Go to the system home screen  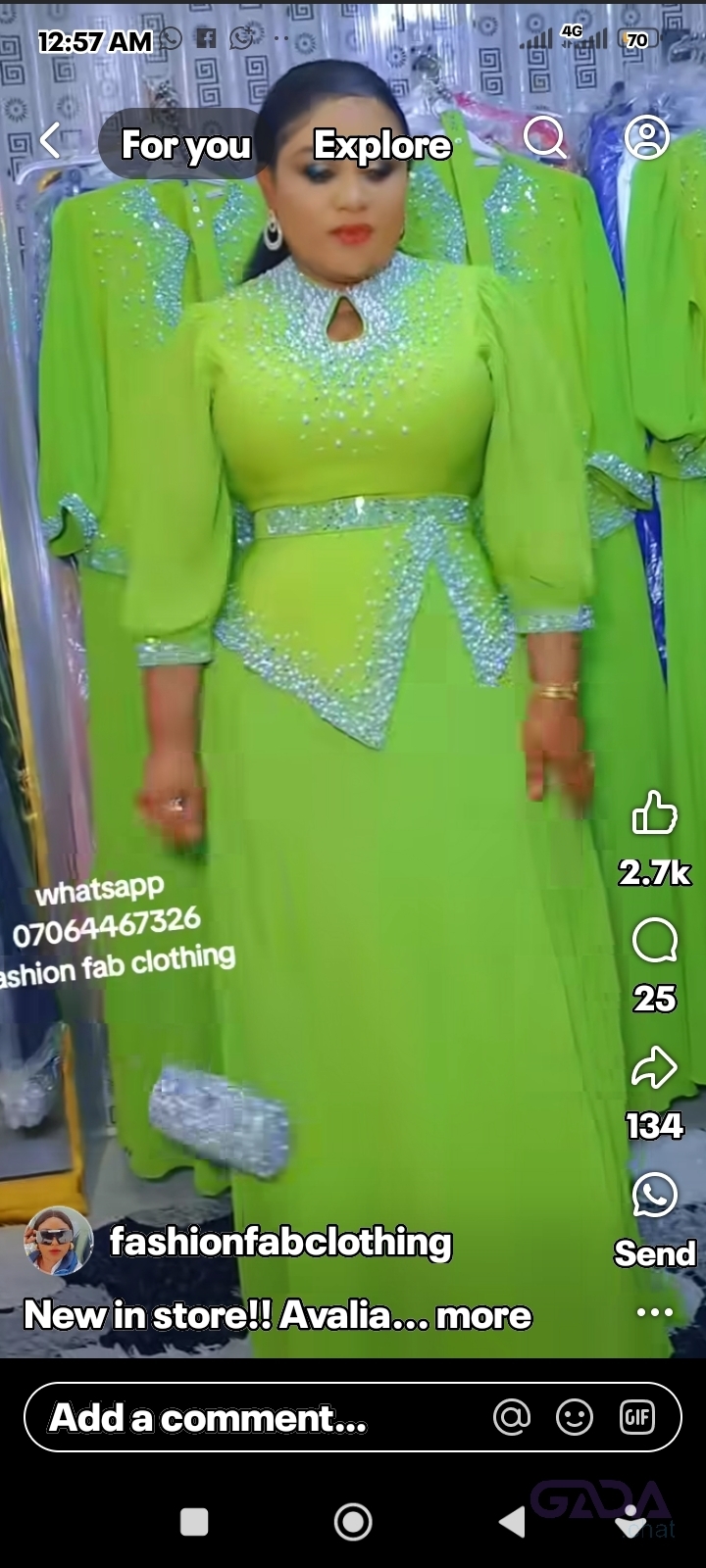click(353, 1522)
